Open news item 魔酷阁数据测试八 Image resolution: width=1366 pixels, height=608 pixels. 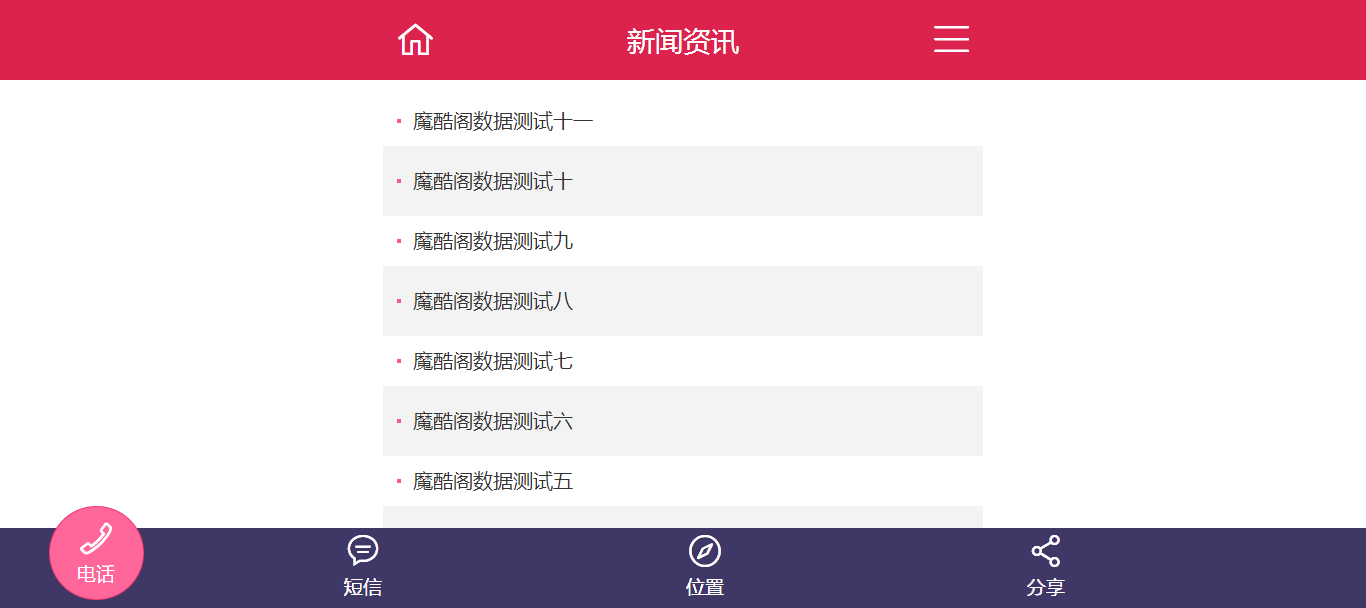(493, 302)
